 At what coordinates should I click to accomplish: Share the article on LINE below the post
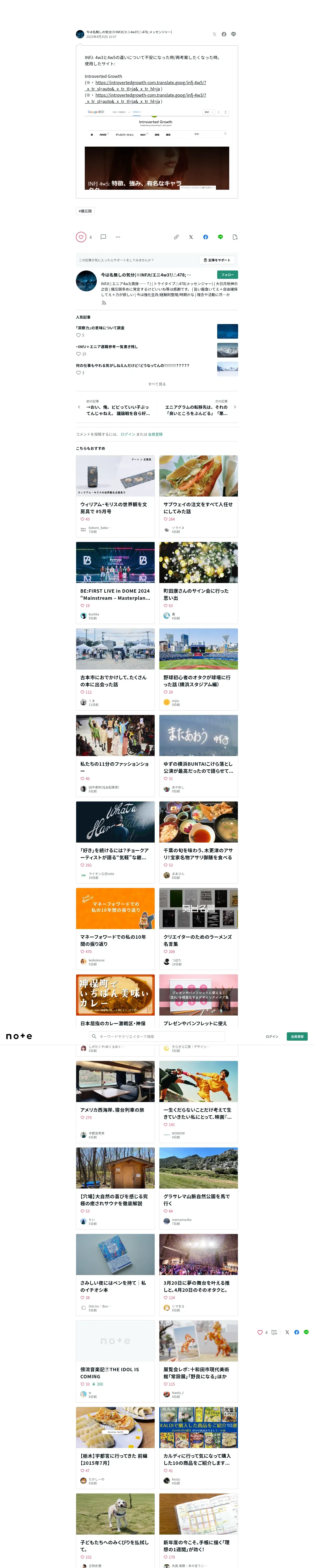pyautogui.click(x=220, y=237)
